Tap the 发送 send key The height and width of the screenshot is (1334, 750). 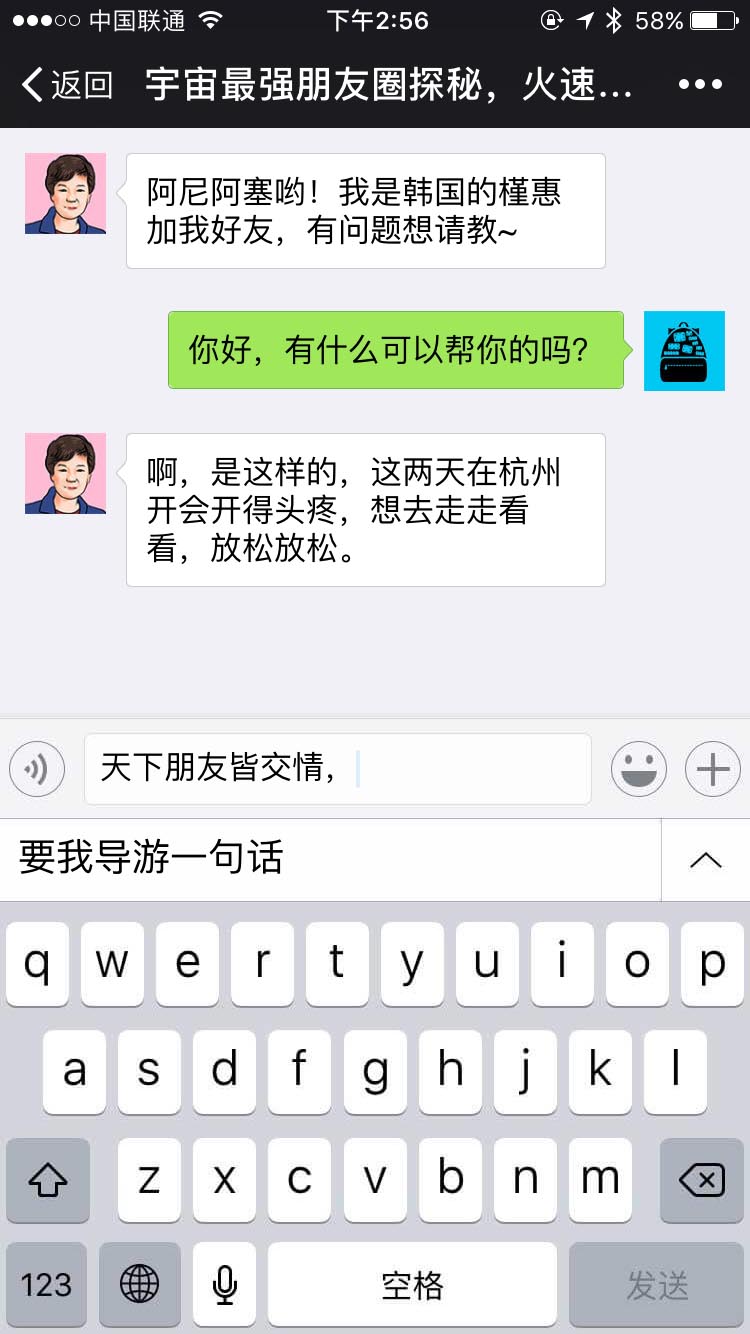657,1285
